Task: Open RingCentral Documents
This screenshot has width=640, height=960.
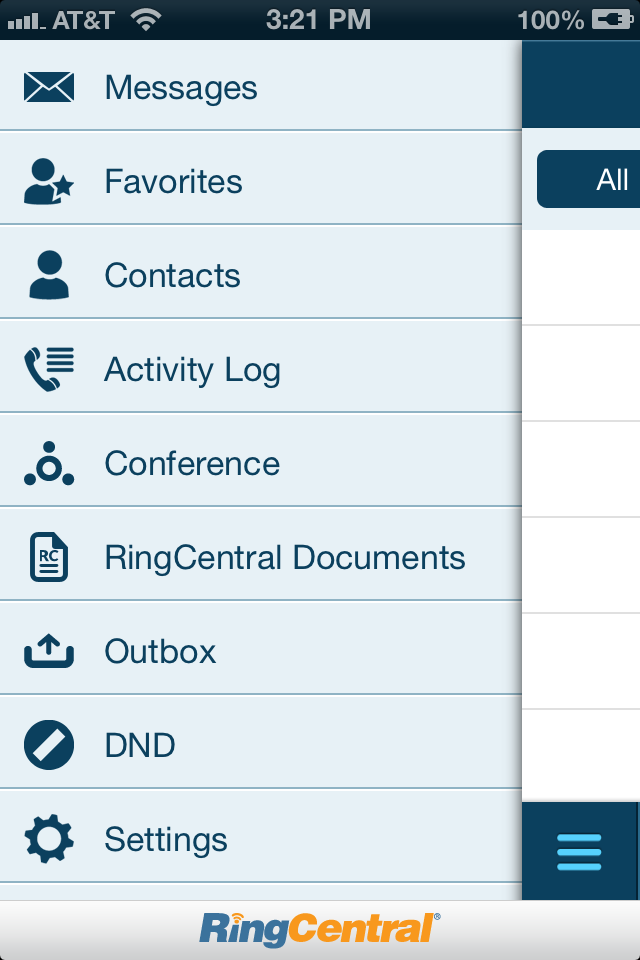Action: tap(284, 558)
